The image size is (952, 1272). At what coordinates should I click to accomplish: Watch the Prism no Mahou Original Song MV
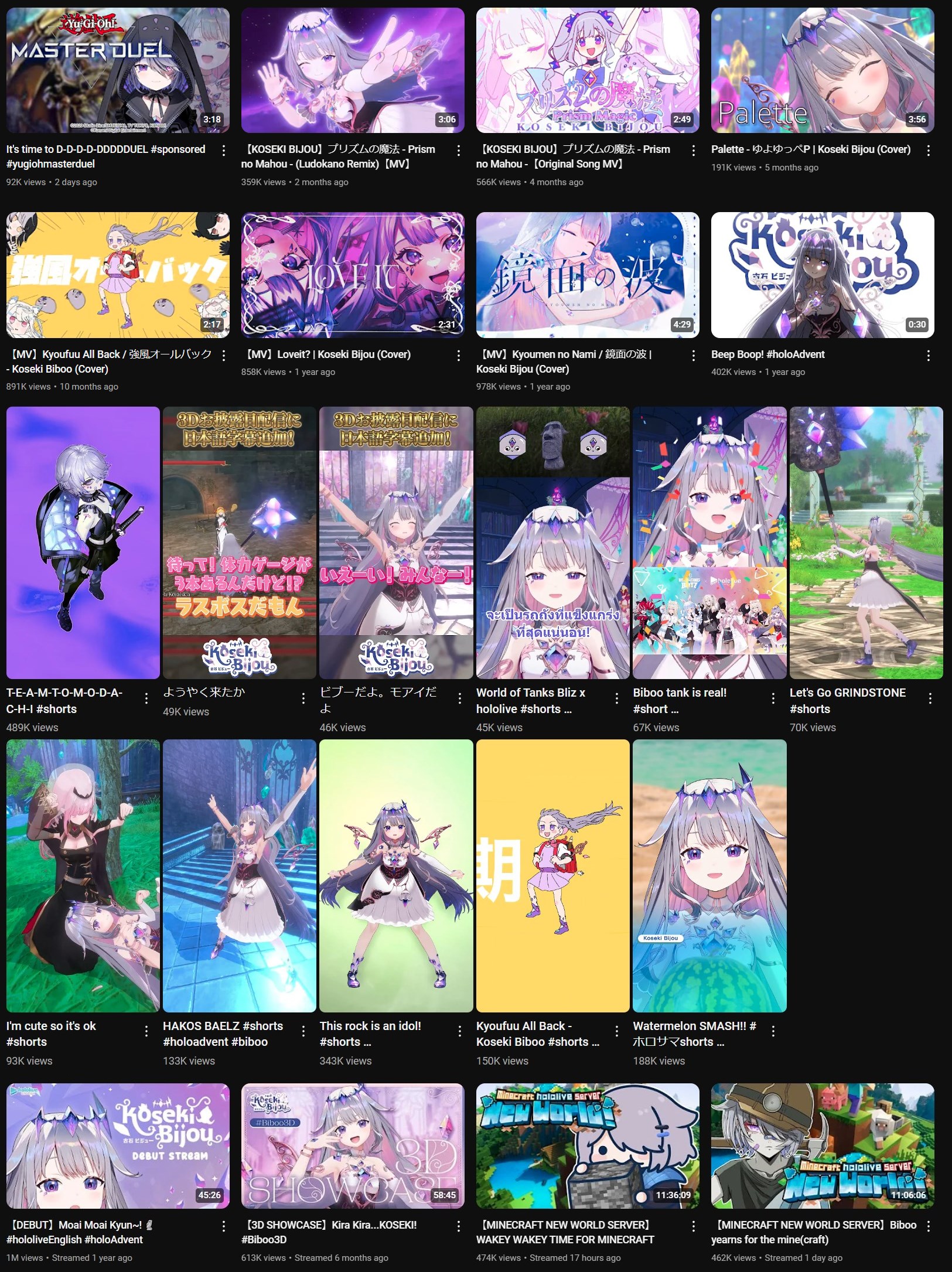(587, 70)
